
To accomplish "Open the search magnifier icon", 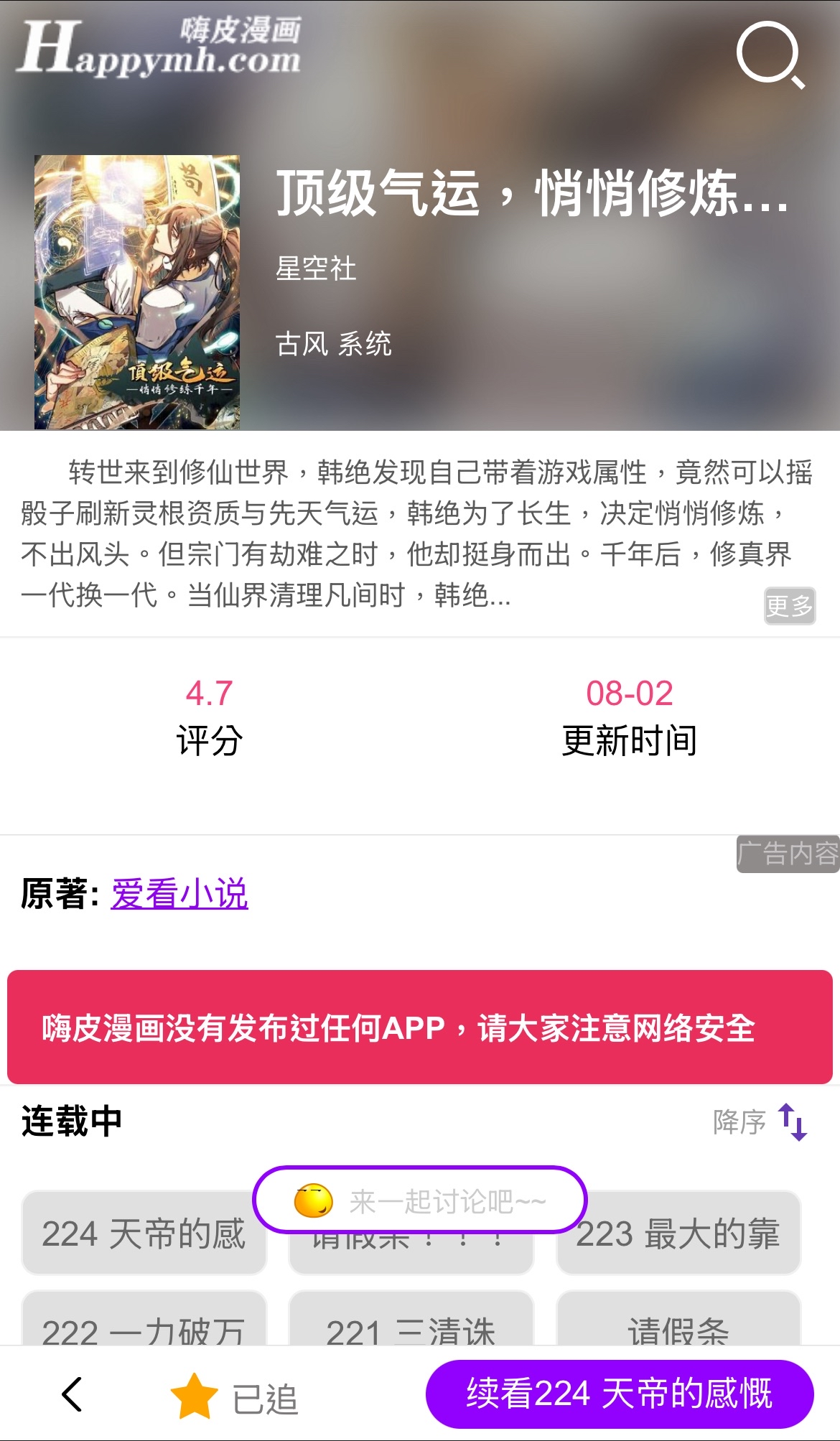I will (770, 56).
